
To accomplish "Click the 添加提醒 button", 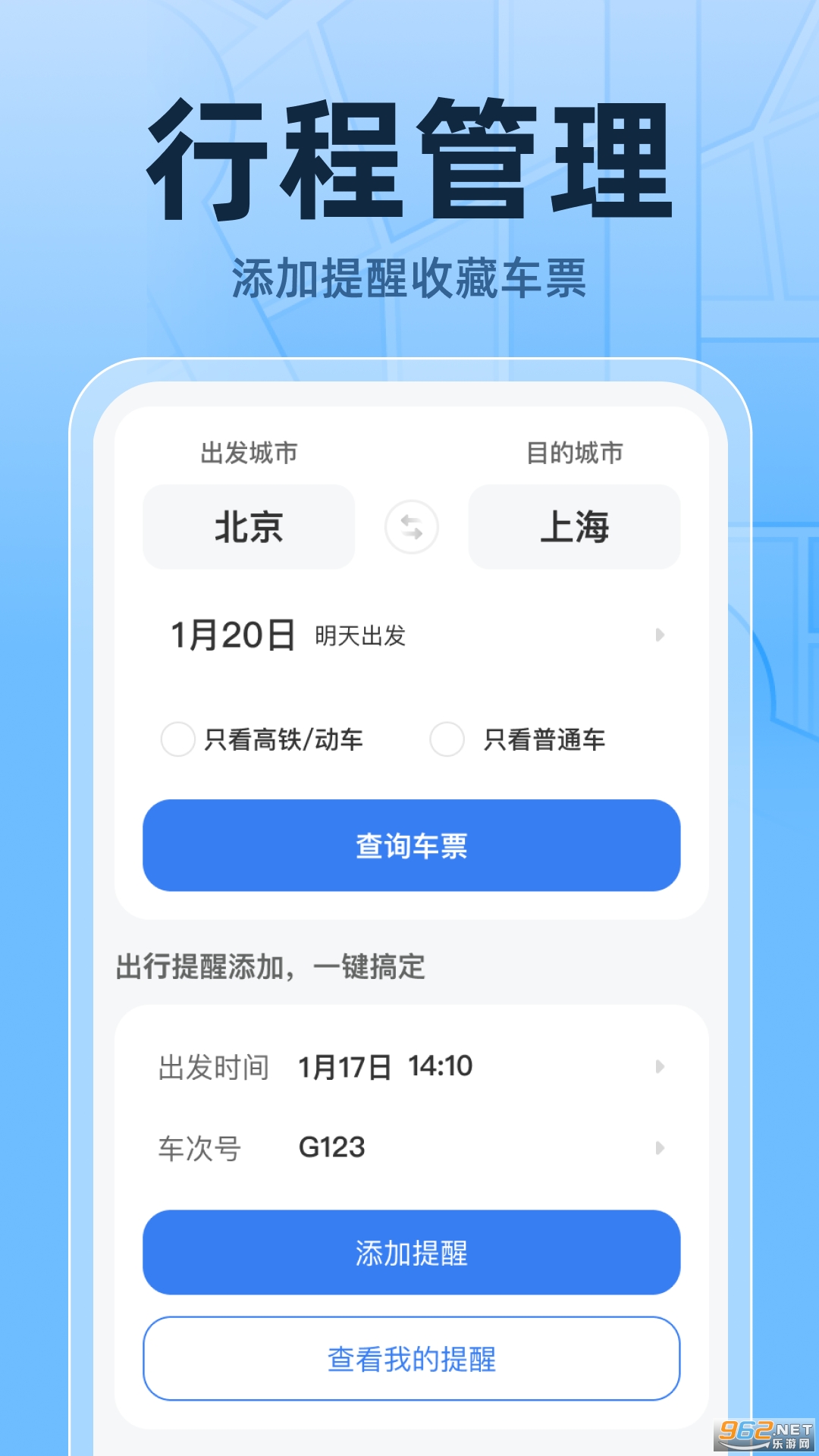I will coord(409,1252).
